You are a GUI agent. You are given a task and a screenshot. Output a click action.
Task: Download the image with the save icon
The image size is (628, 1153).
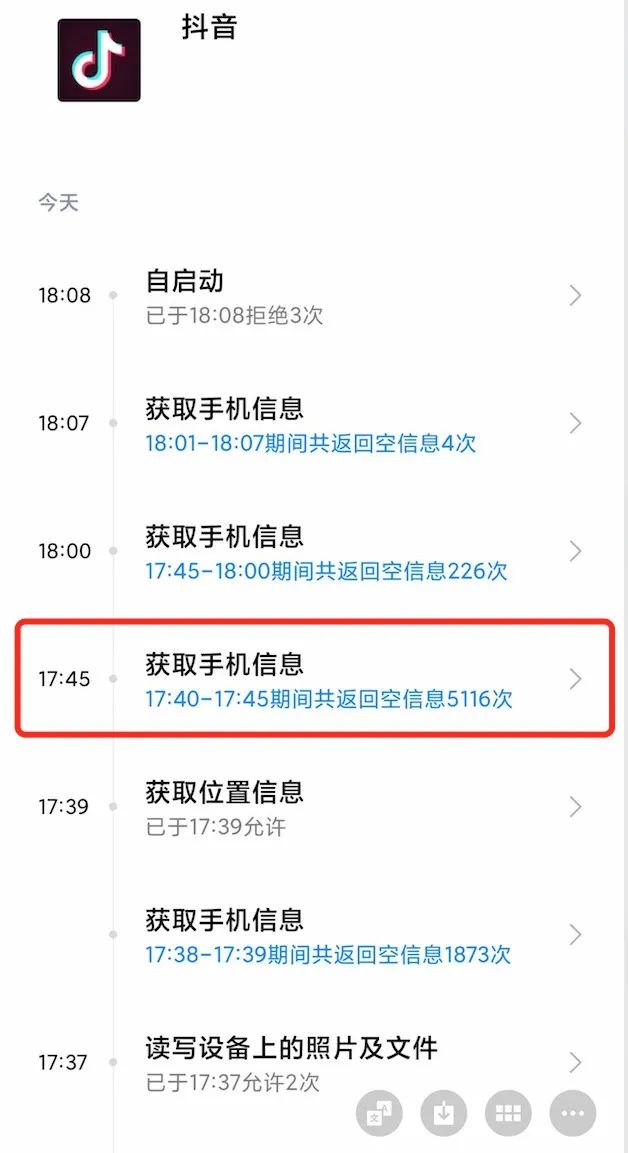(x=444, y=1113)
